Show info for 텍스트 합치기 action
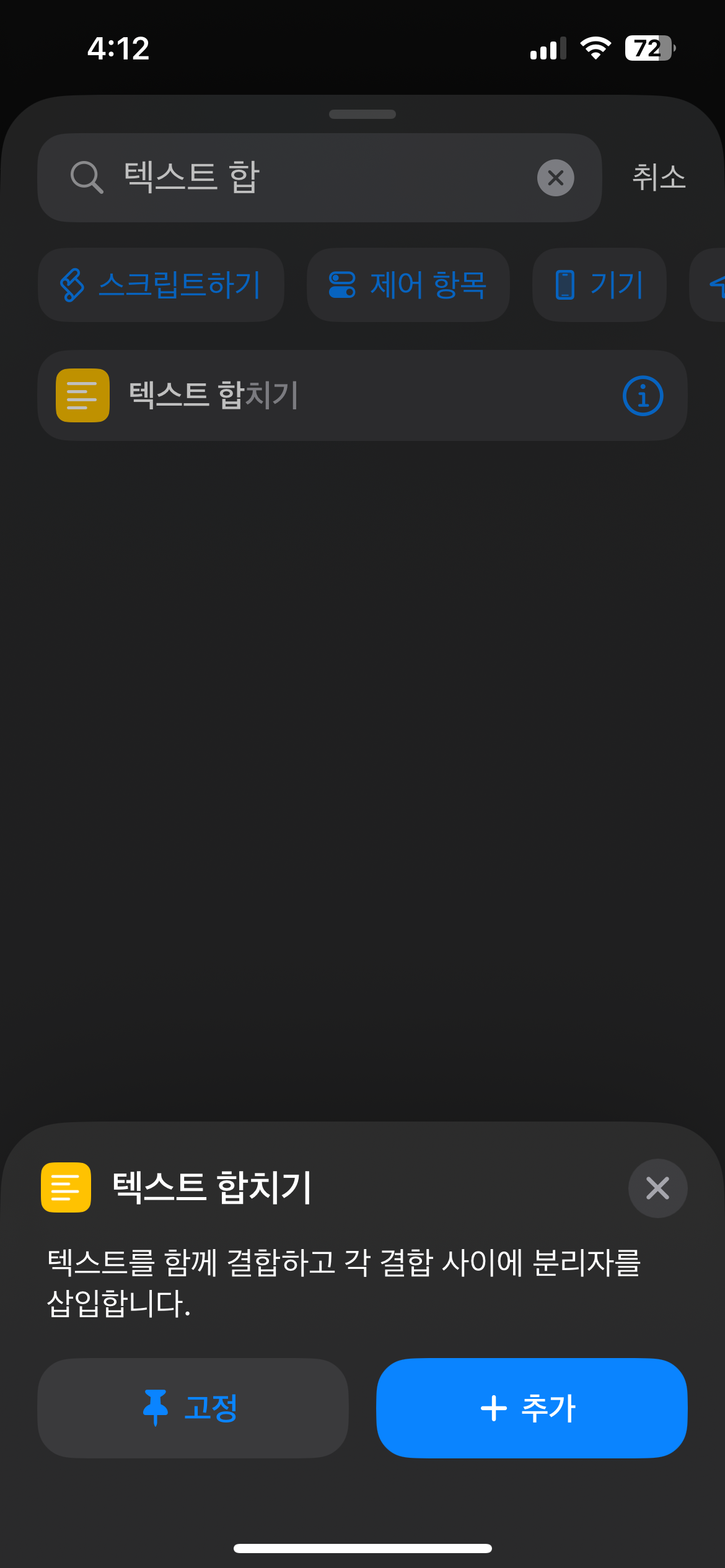 [643, 396]
